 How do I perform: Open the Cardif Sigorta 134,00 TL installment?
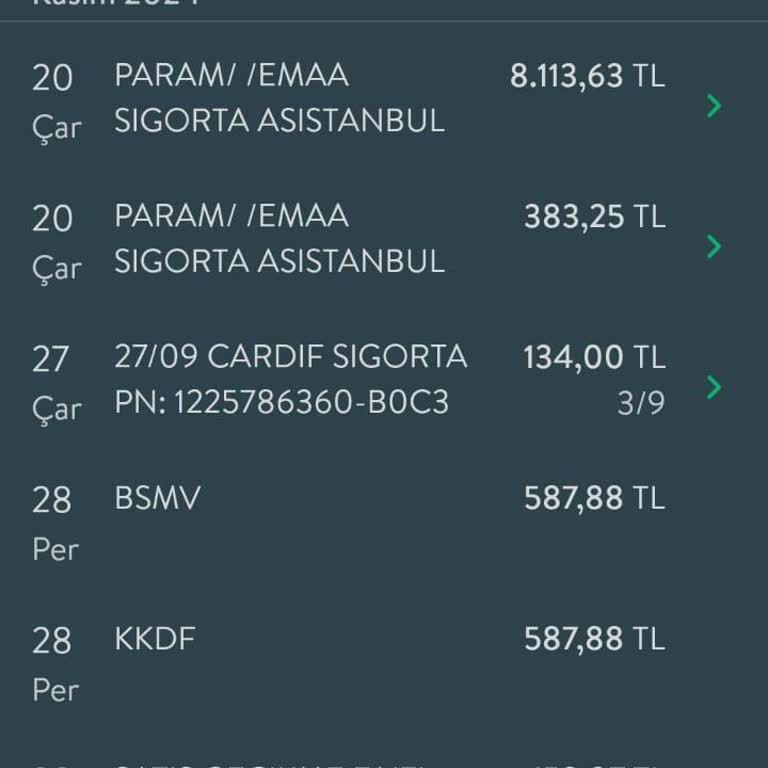click(713, 387)
